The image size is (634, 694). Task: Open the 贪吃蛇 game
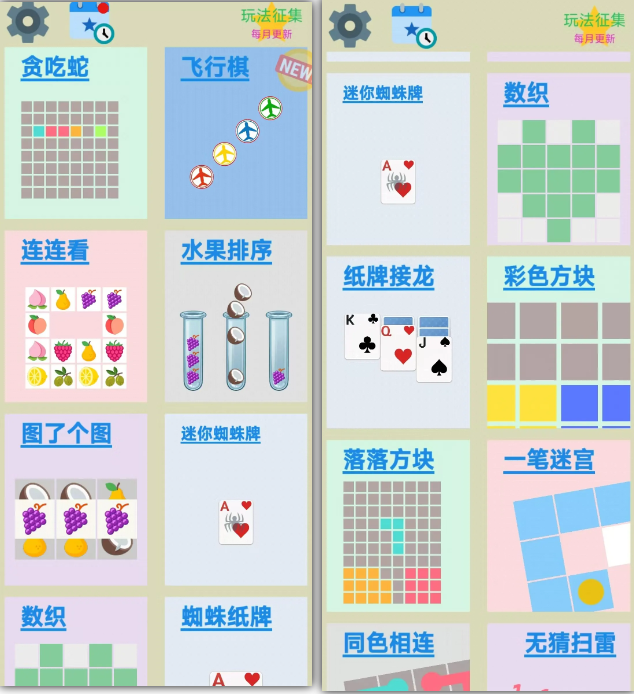point(76,133)
